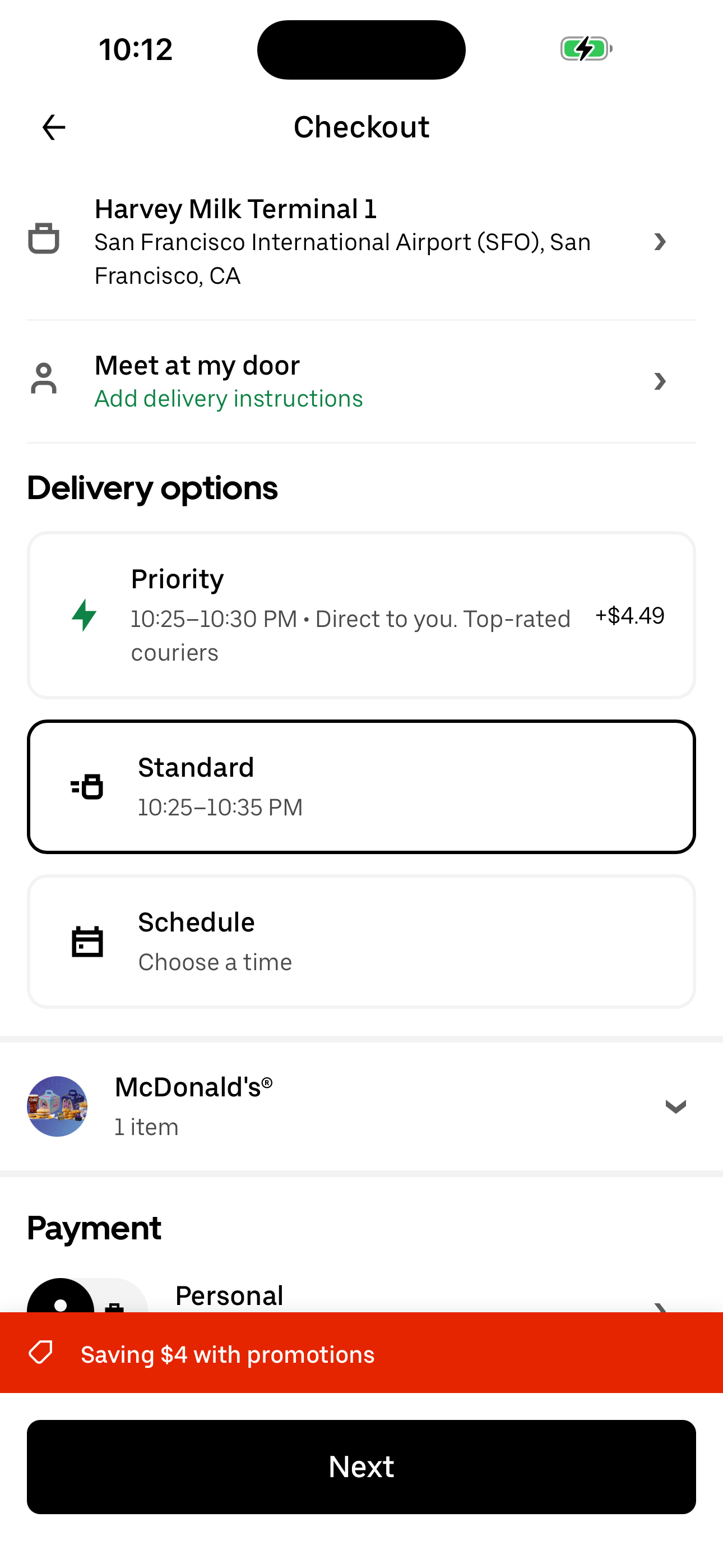Screen dimensions: 723x1568
Task: Select the Standard delivery option
Action: click(x=361, y=785)
